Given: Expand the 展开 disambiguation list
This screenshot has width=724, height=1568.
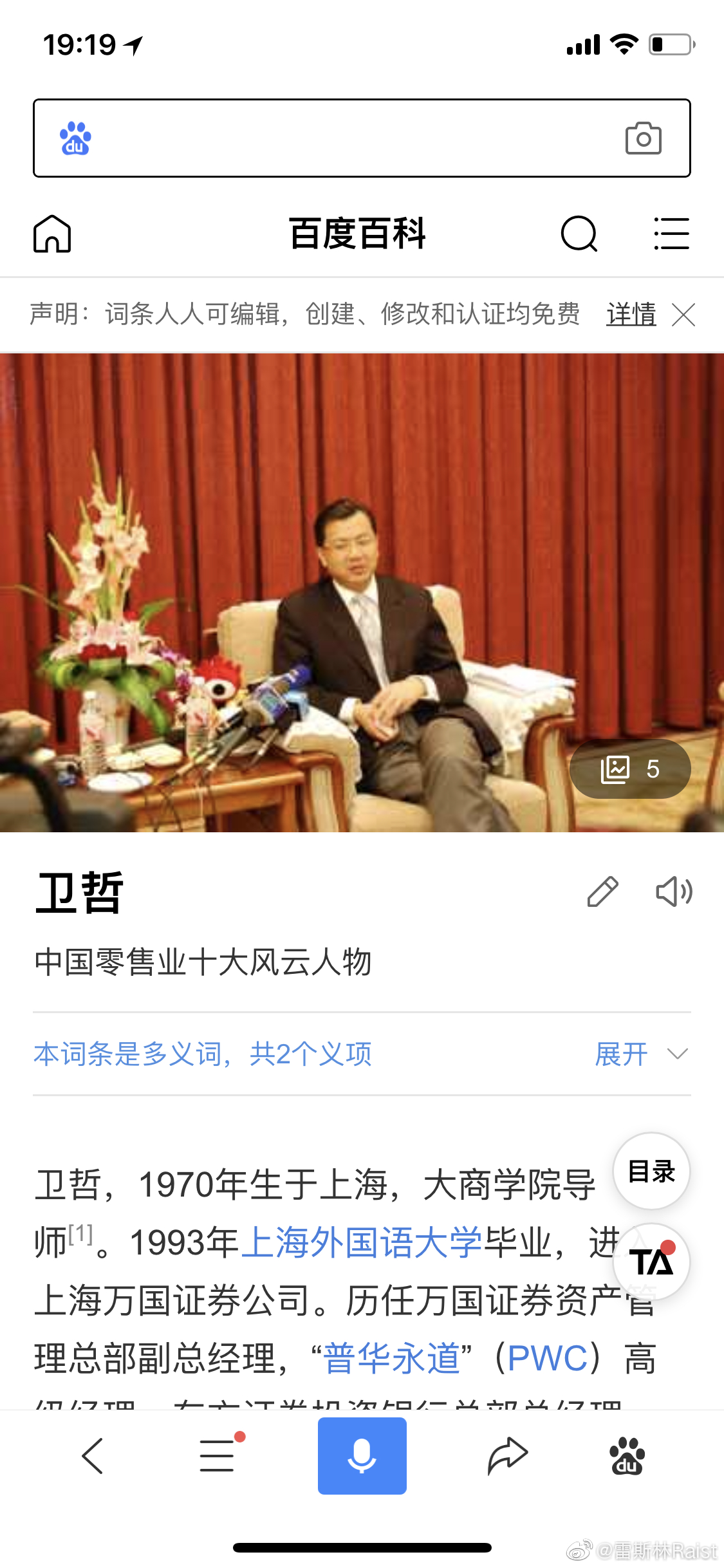Looking at the screenshot, I should tap(641, 1054).
